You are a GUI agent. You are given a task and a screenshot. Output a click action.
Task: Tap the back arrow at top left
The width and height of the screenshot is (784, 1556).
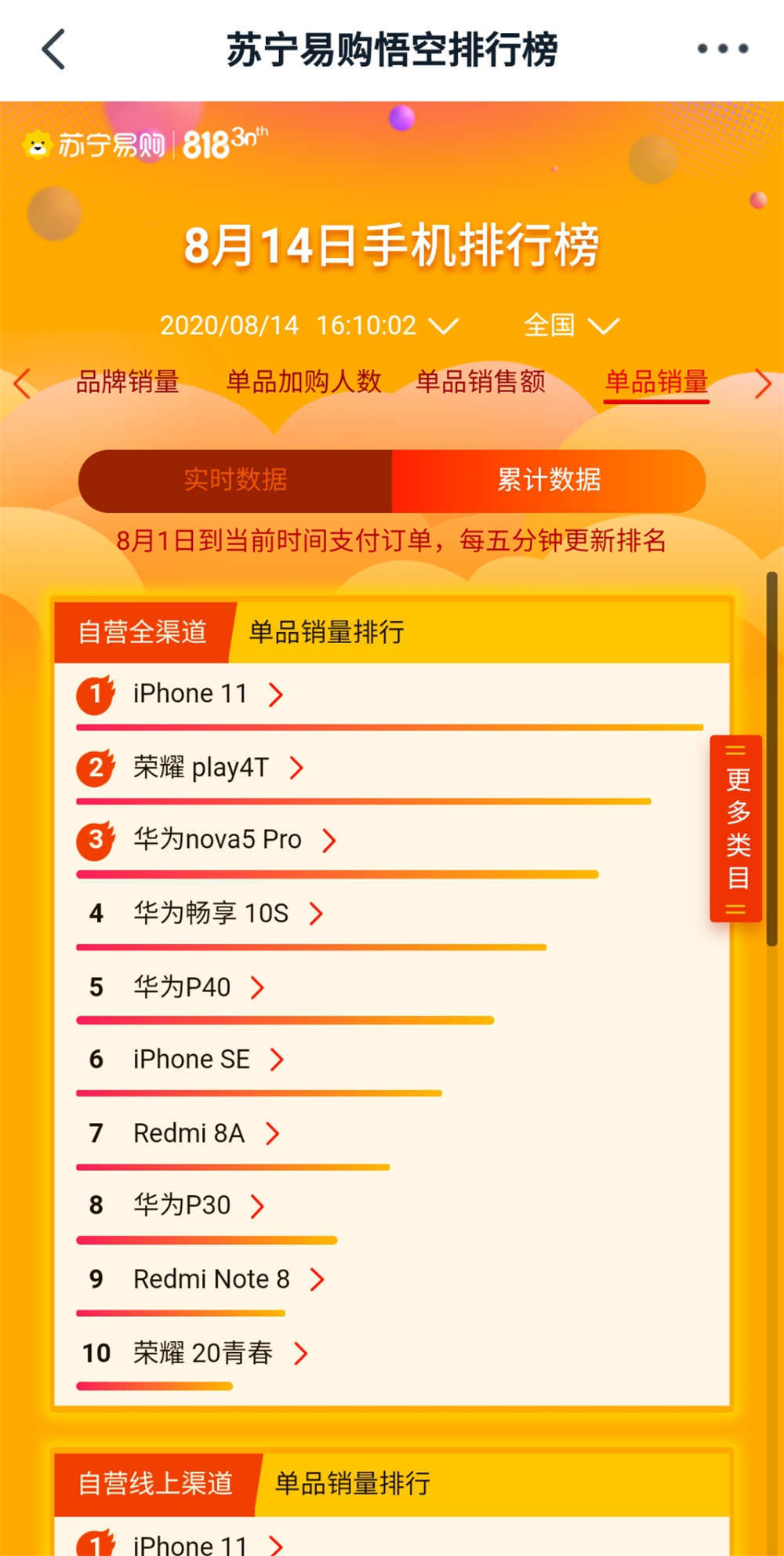[x=53, y=49]
